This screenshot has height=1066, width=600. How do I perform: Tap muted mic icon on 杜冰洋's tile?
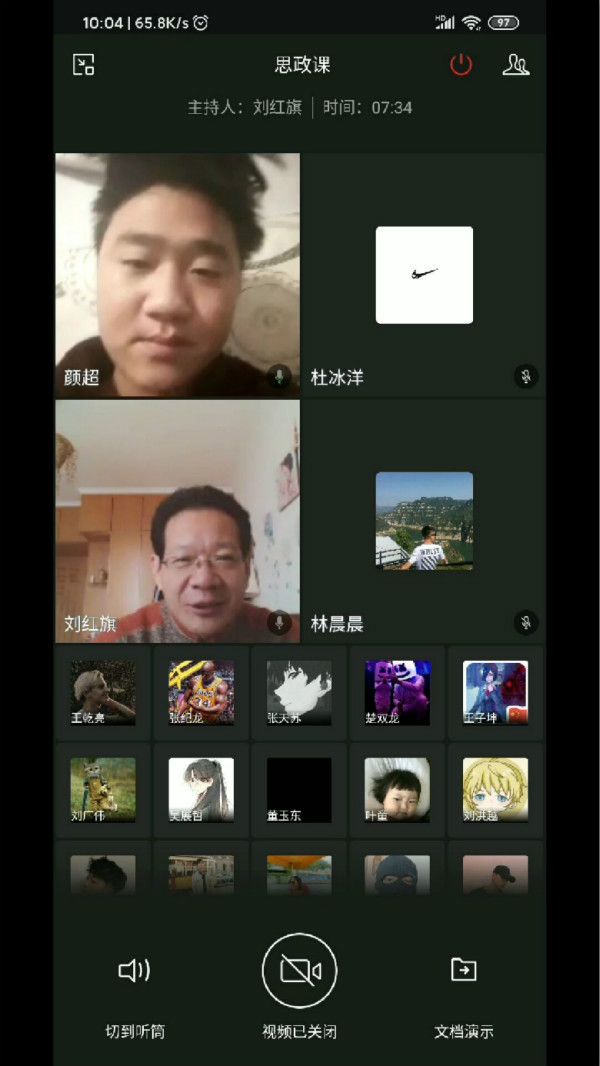526,377
